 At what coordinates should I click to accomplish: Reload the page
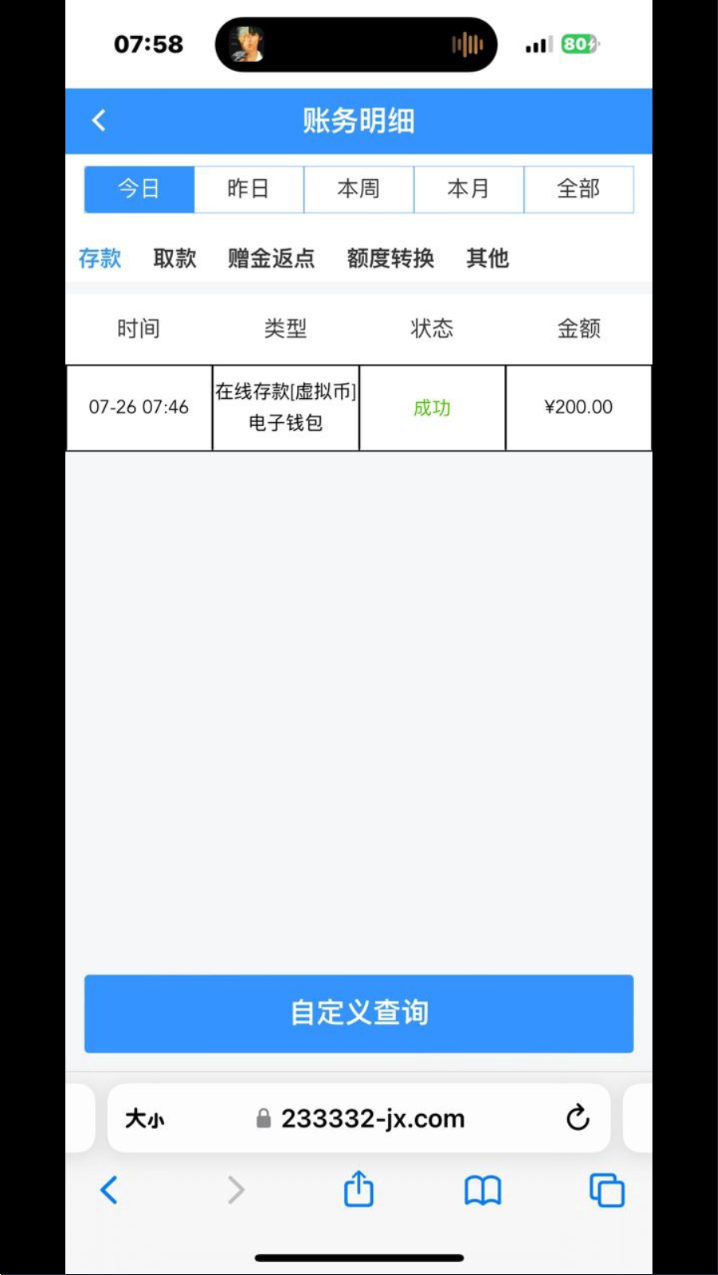tap(578, 1118)
